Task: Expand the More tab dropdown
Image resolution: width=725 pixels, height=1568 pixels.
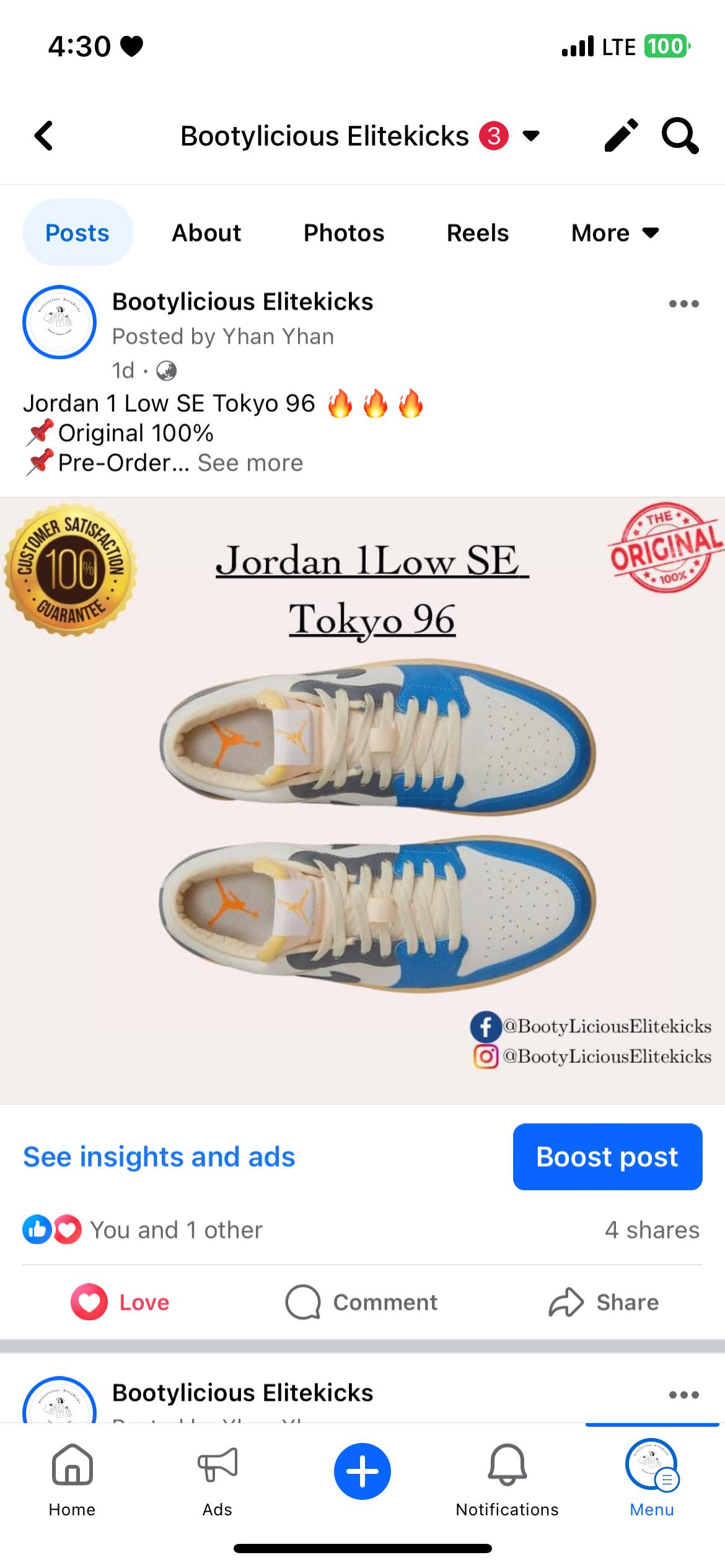Action: [615, 233]
